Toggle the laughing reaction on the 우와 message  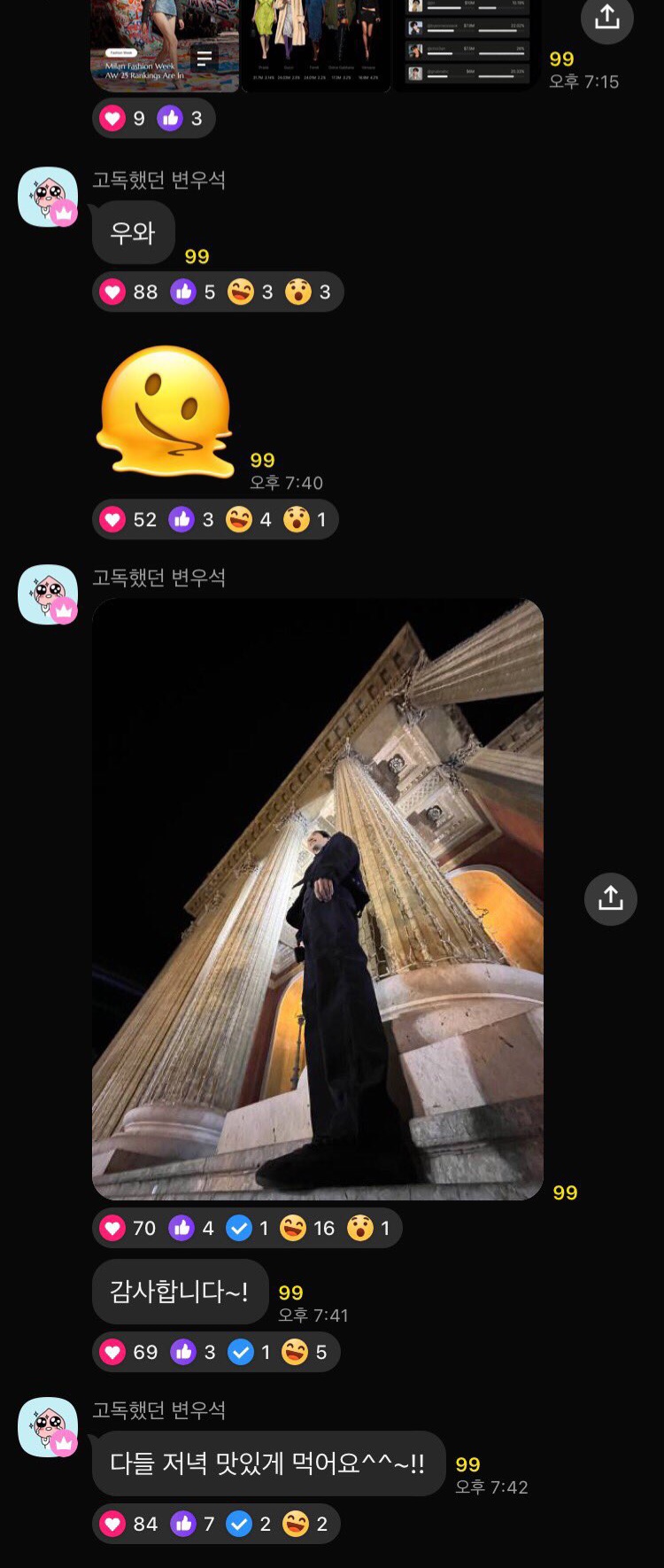(x=242, y=291)
